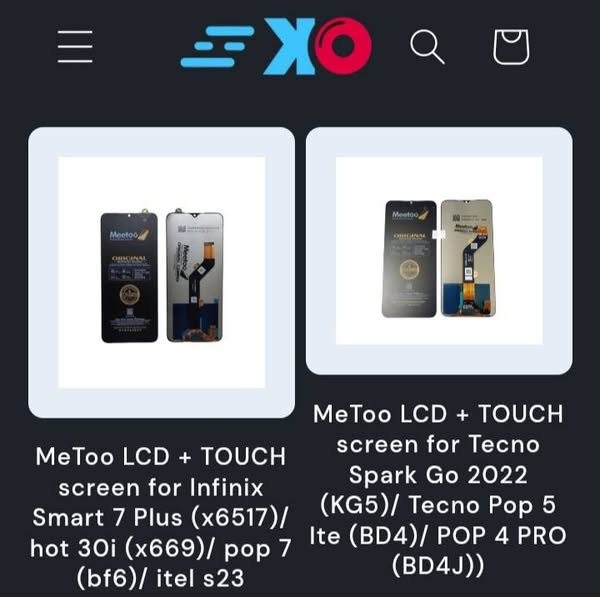This screenshot has width=600, height=597.
Task: Open the Infinix Smart 7 Plus screen product image
Action: (161, 272)
